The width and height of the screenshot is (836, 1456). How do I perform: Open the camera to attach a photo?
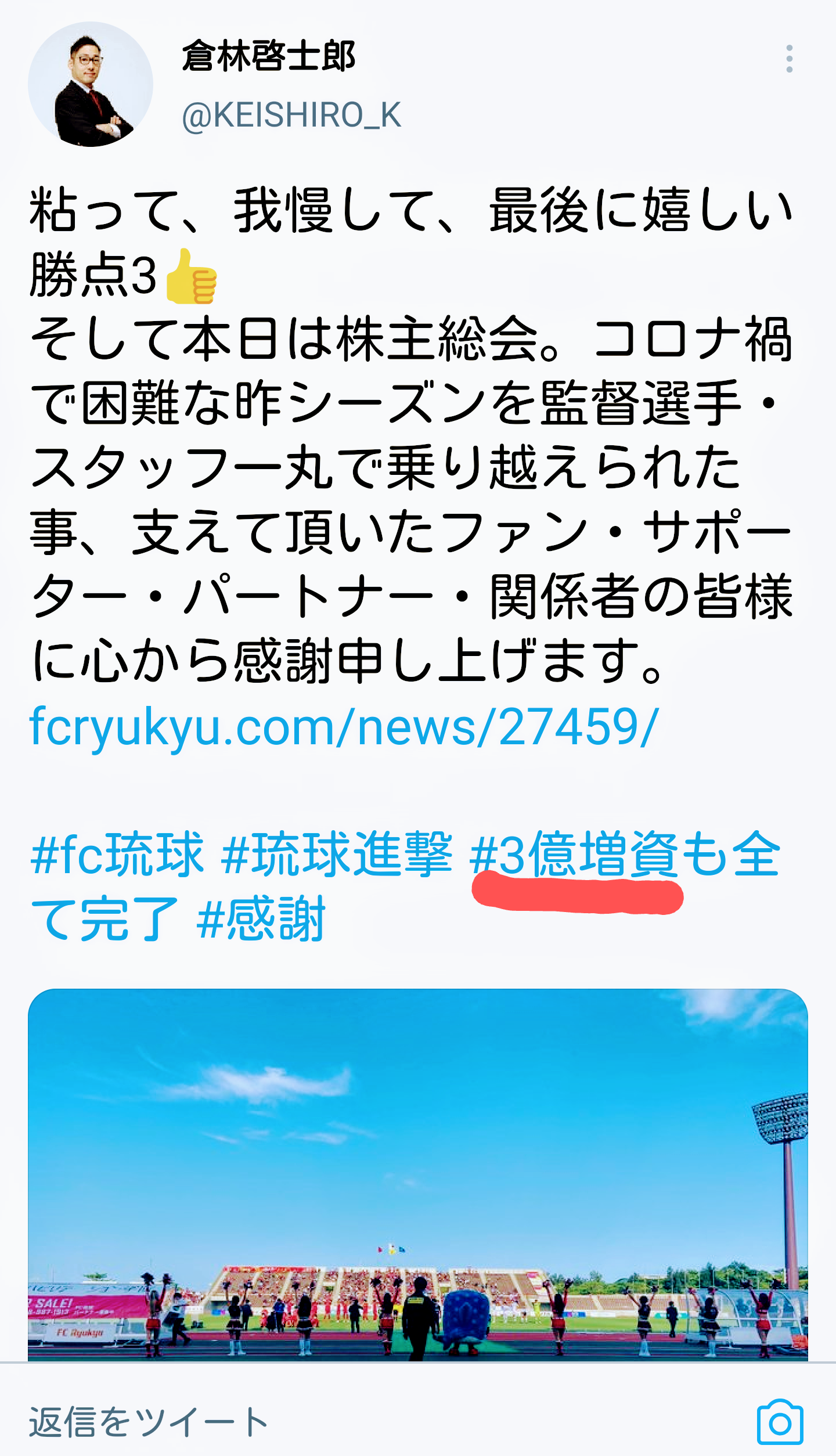(x=780, y=1422)
